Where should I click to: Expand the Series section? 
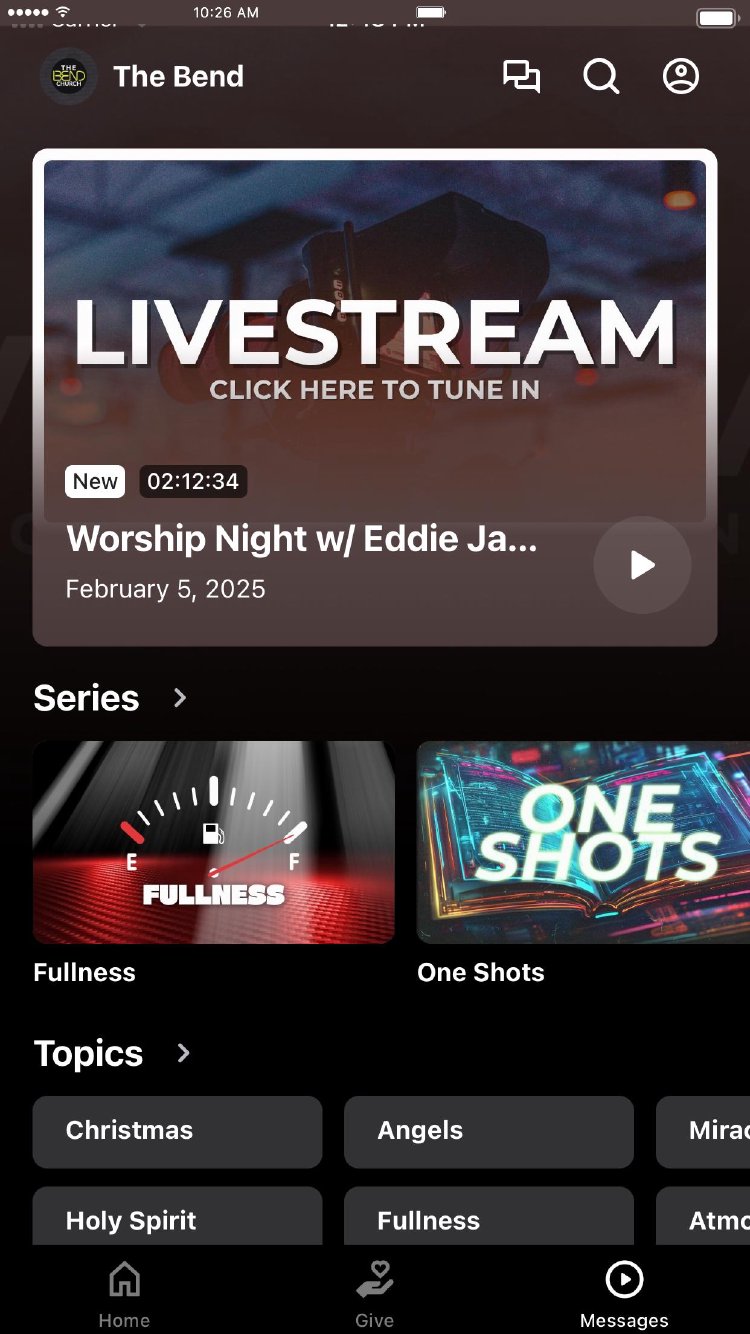click(x=180, y=698)
